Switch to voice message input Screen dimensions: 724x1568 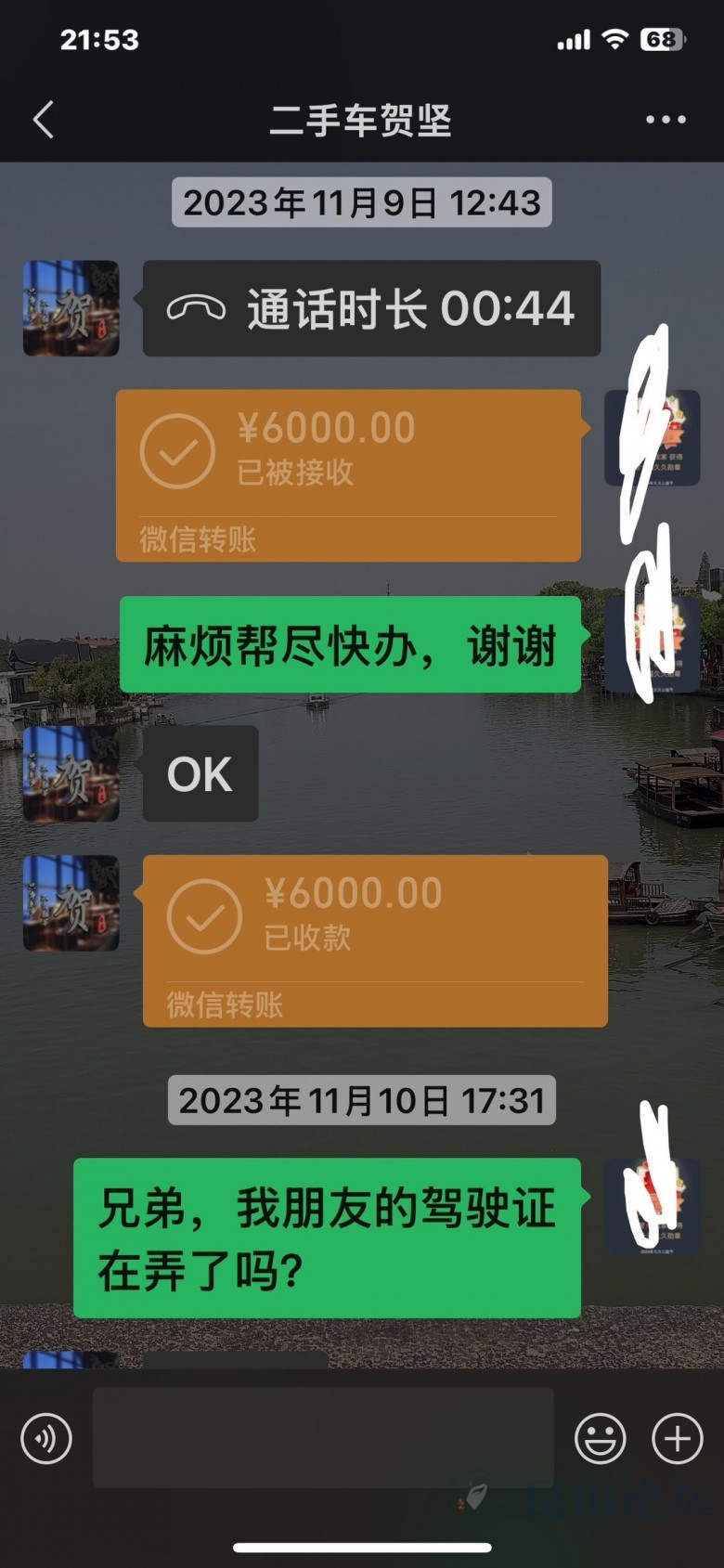(x=46, y=1438)
